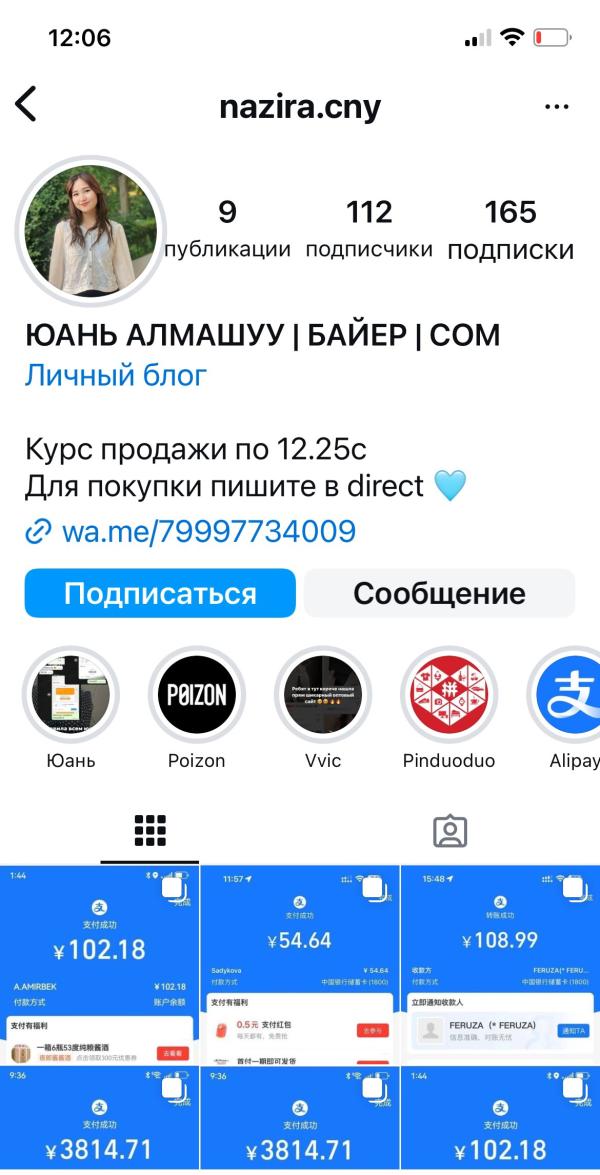Viewport: 600px width, 1175px height.
Task: Open the post showing ¥54.64
Action: 300,965
